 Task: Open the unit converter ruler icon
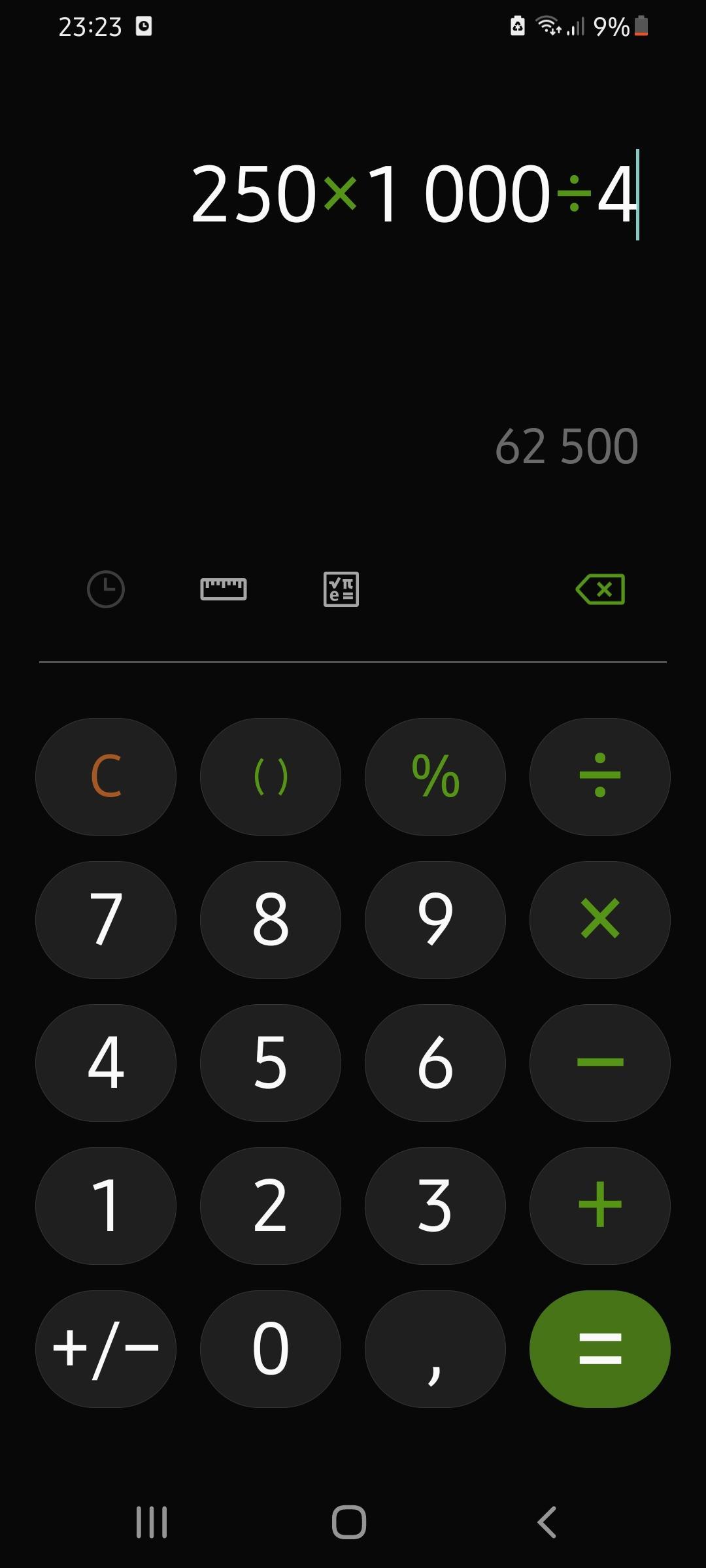point(224,589)
